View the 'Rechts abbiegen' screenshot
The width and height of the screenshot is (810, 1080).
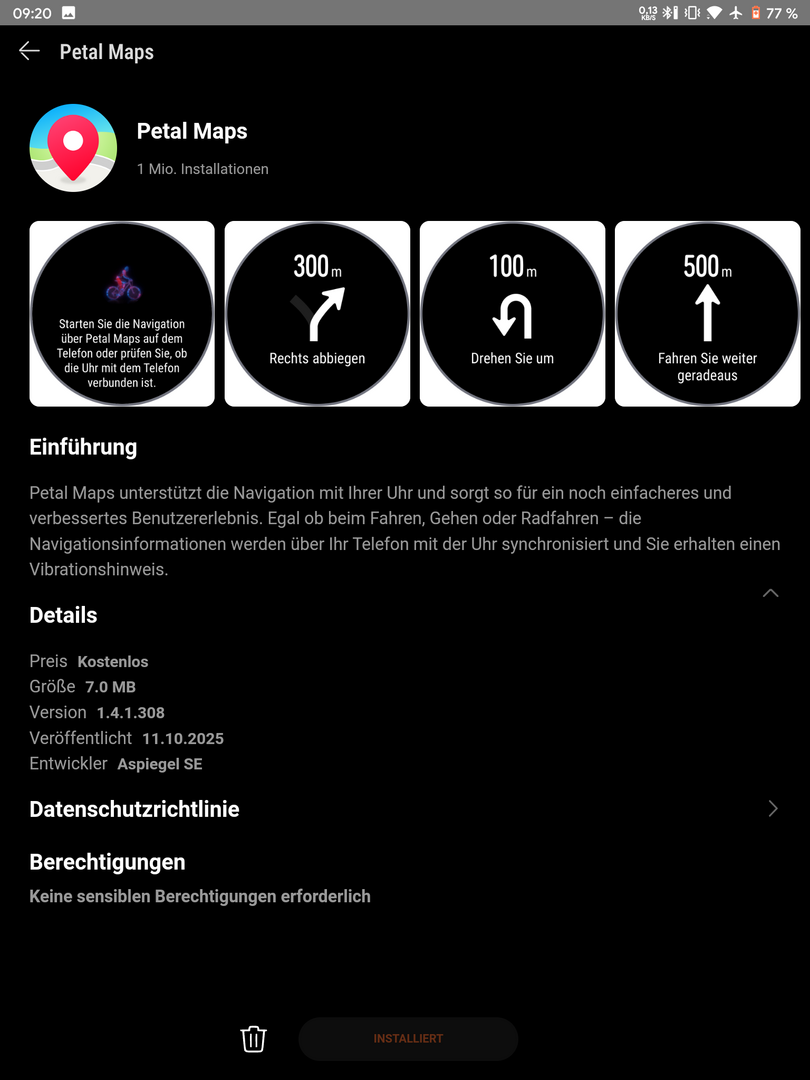point(317,314)
